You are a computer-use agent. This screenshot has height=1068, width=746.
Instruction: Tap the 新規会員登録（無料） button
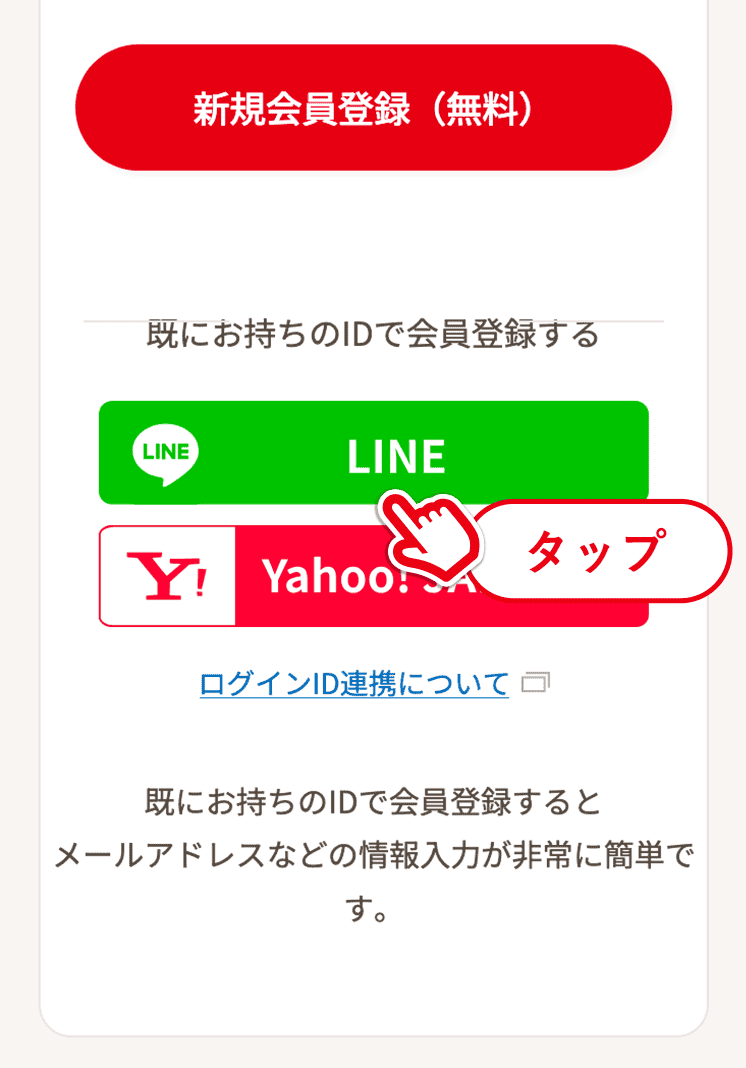373,108
